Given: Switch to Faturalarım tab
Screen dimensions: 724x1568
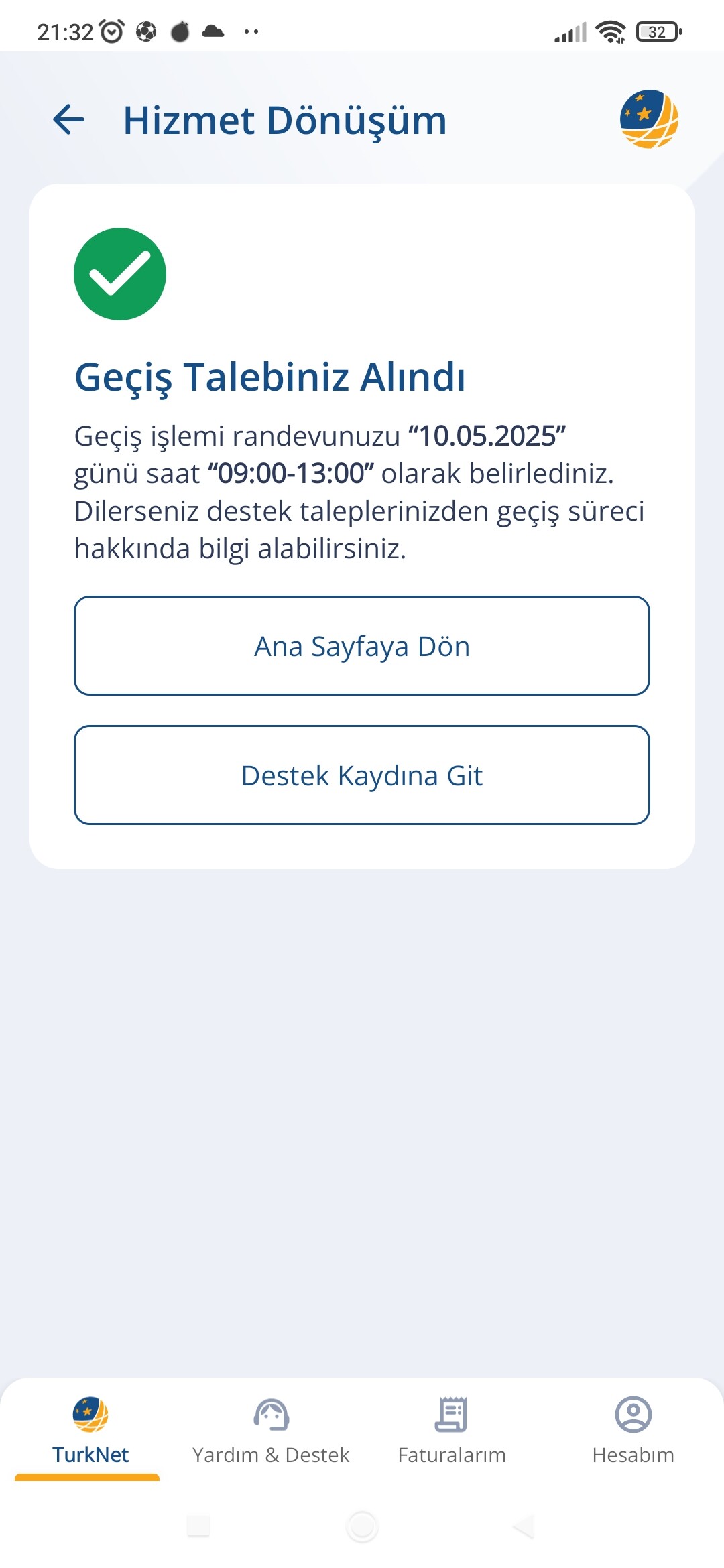Looking at the screenshot, I should (x=452, y=1431).
